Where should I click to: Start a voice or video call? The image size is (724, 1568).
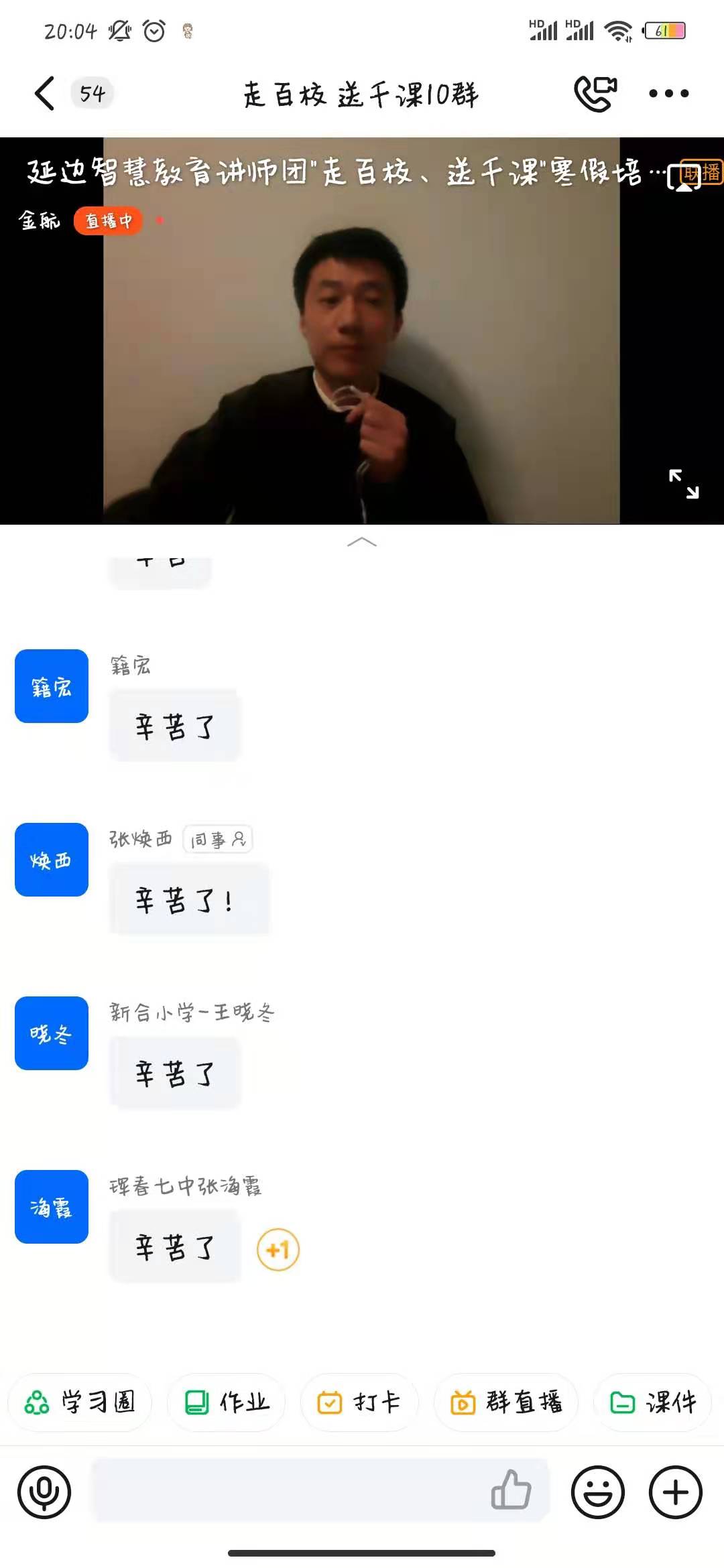(x=595, y=93)
